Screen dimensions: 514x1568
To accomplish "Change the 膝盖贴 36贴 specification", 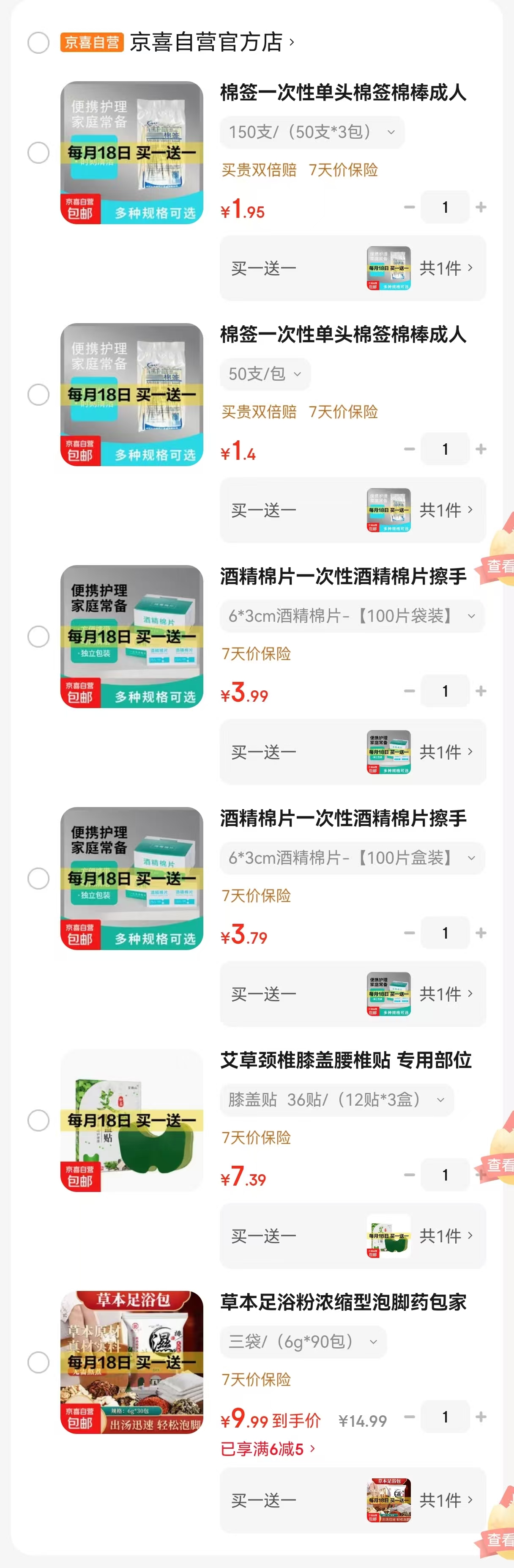I will coord(336,1099).
